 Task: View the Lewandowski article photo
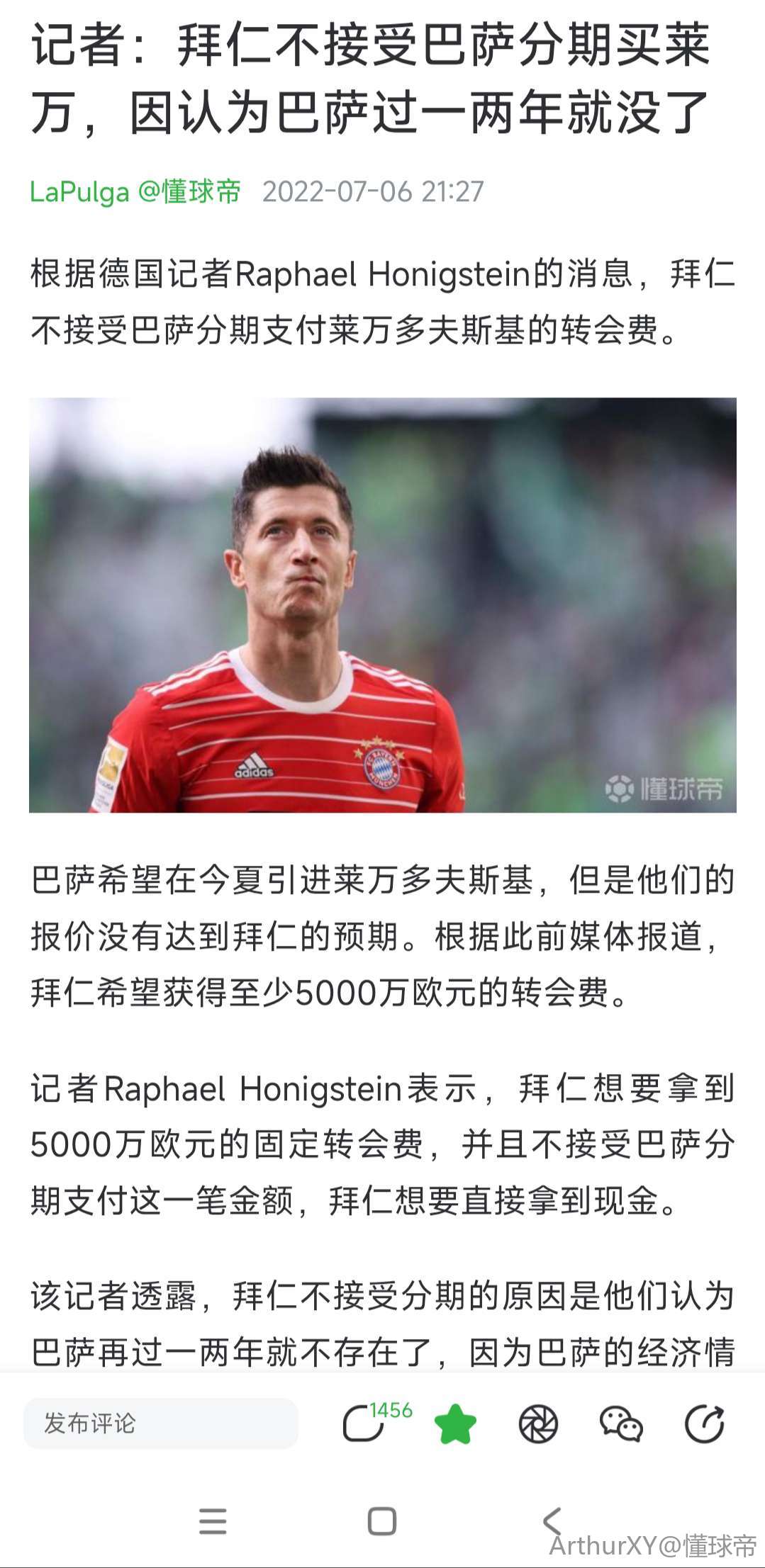[383, 604]
